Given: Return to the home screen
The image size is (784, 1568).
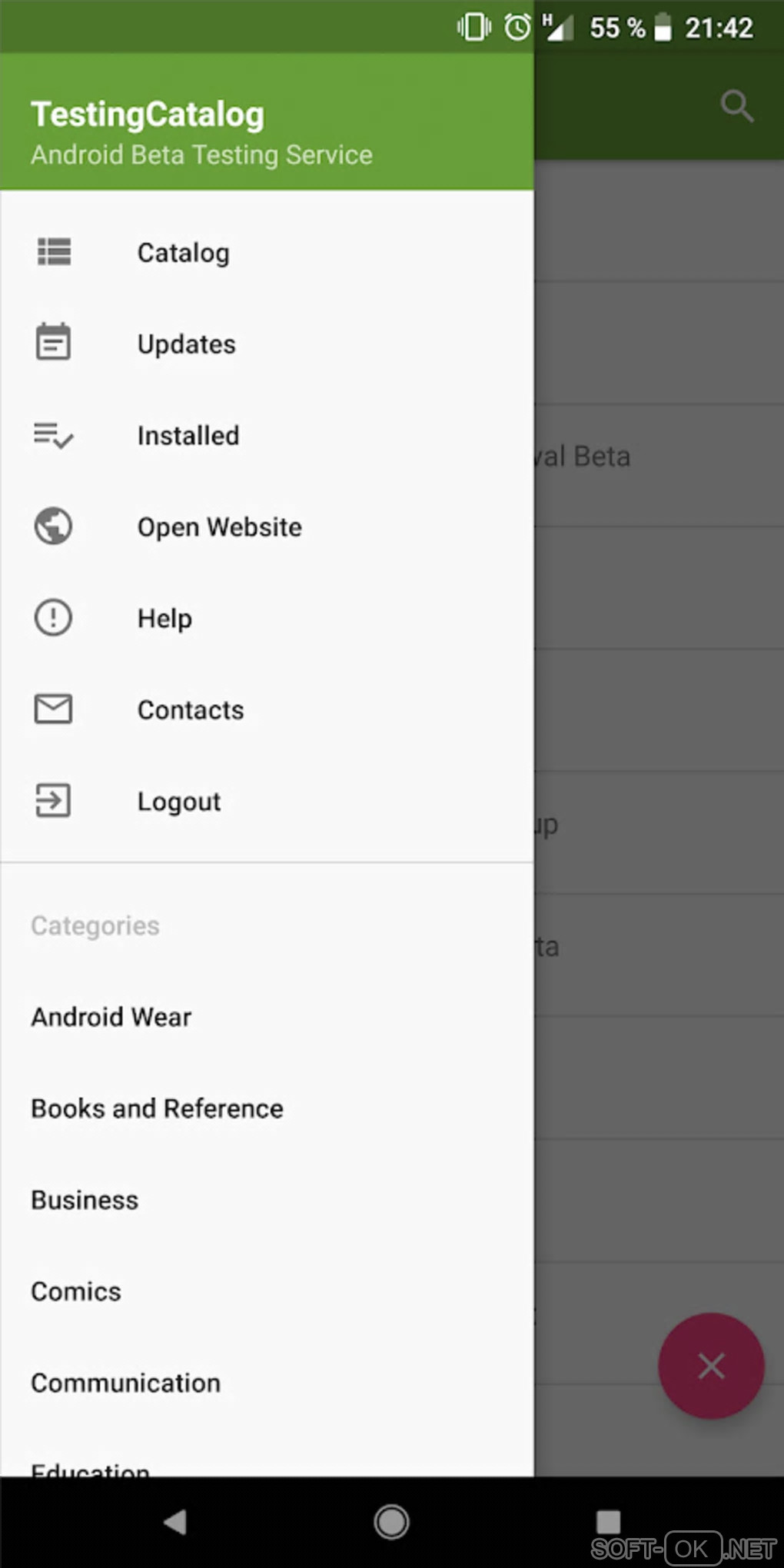Looking at the screenshot, I should coord(391,1522).
